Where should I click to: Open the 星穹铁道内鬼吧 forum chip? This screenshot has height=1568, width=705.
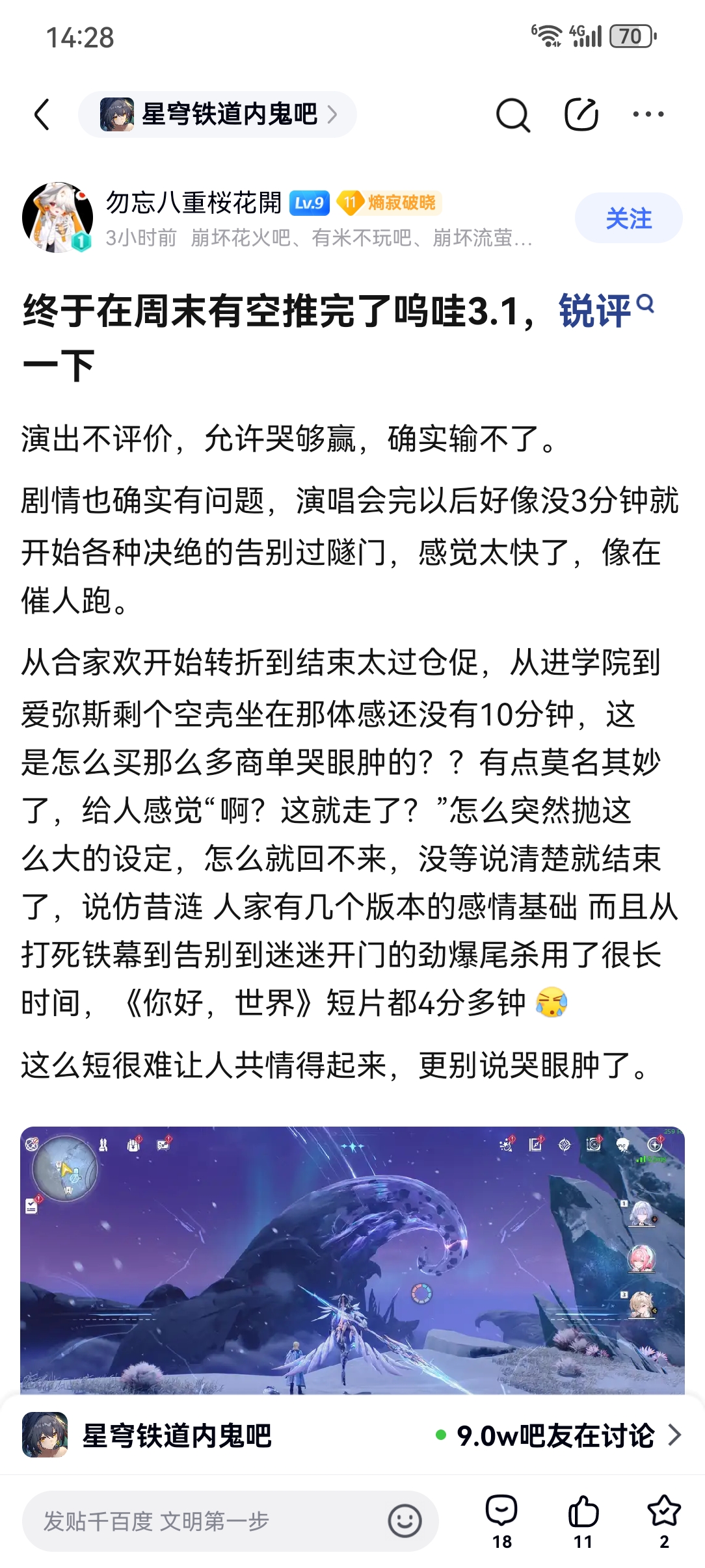point(217,114)
